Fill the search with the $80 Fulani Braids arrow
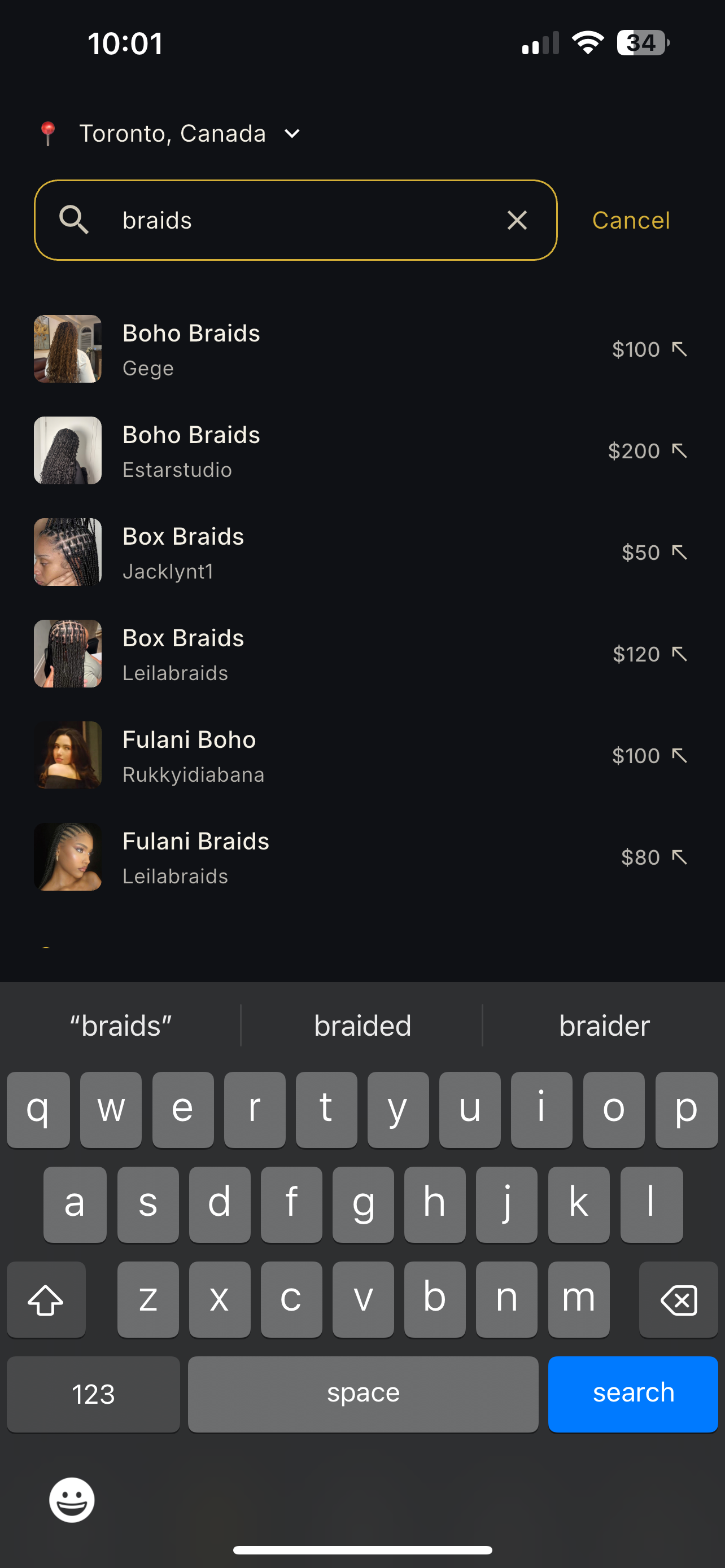Viewport: 725px width, 1568px height. click(x=679, y=857)
